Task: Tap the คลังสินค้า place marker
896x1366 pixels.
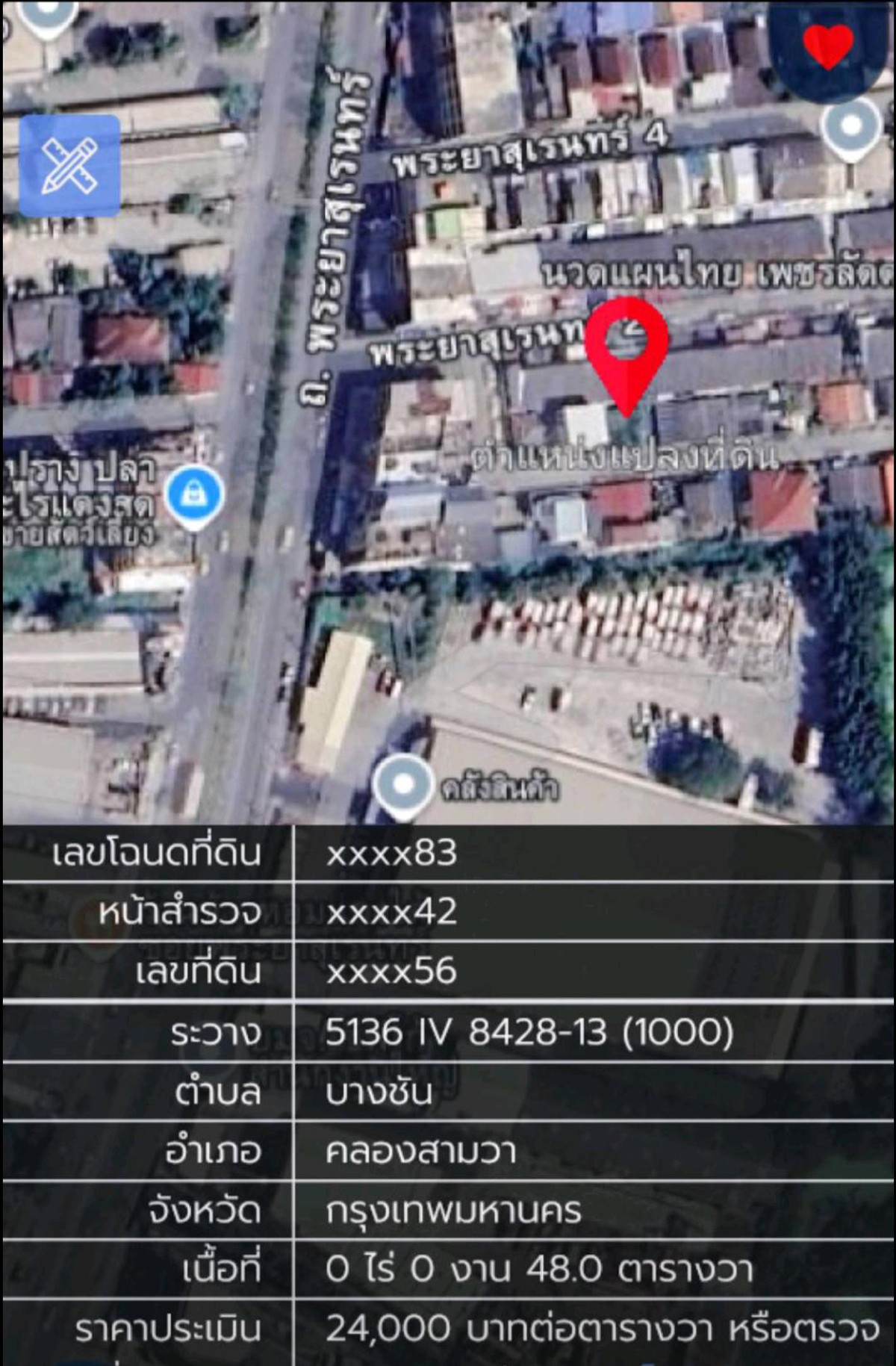Action: click(x=404, y=785)
